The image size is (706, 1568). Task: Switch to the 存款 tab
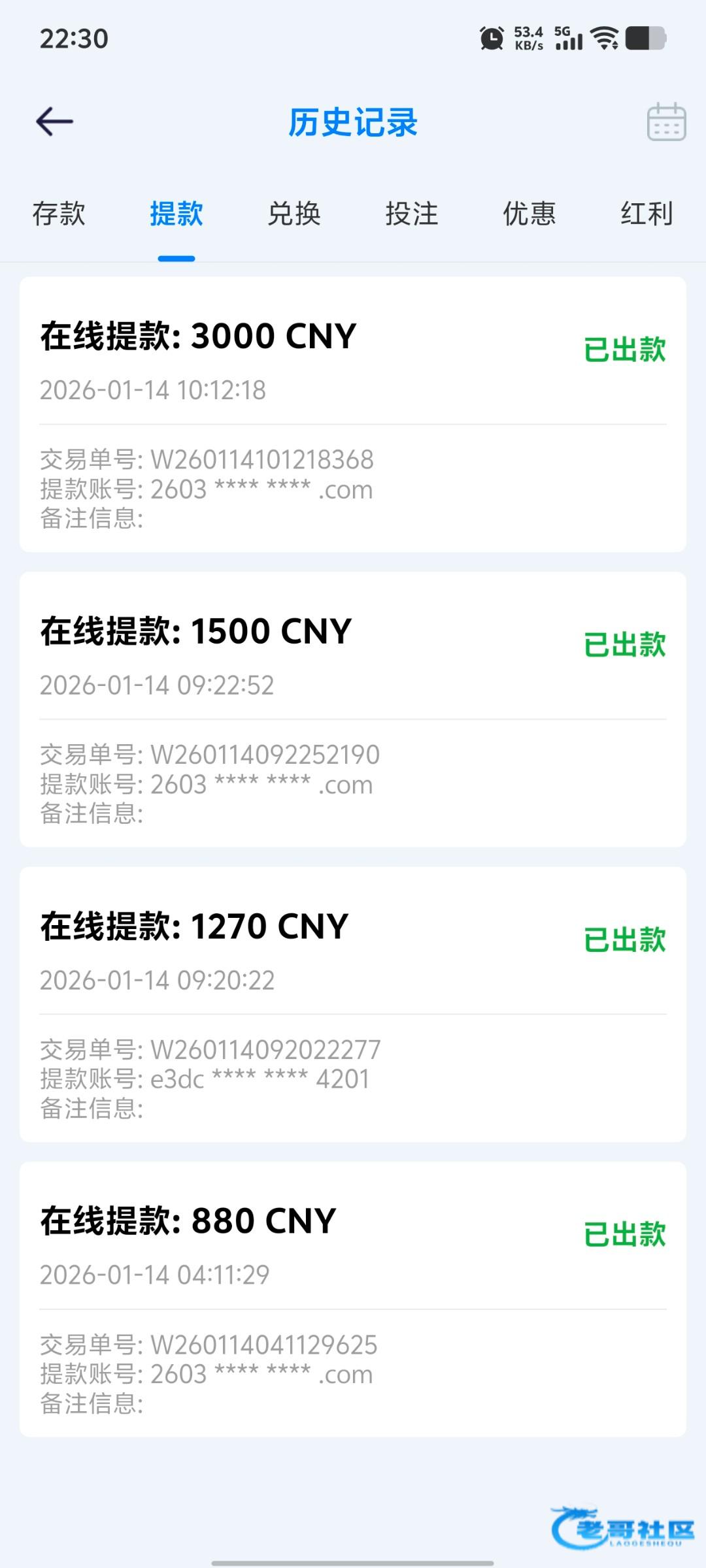pyautogui.click(x=59, y=214)
